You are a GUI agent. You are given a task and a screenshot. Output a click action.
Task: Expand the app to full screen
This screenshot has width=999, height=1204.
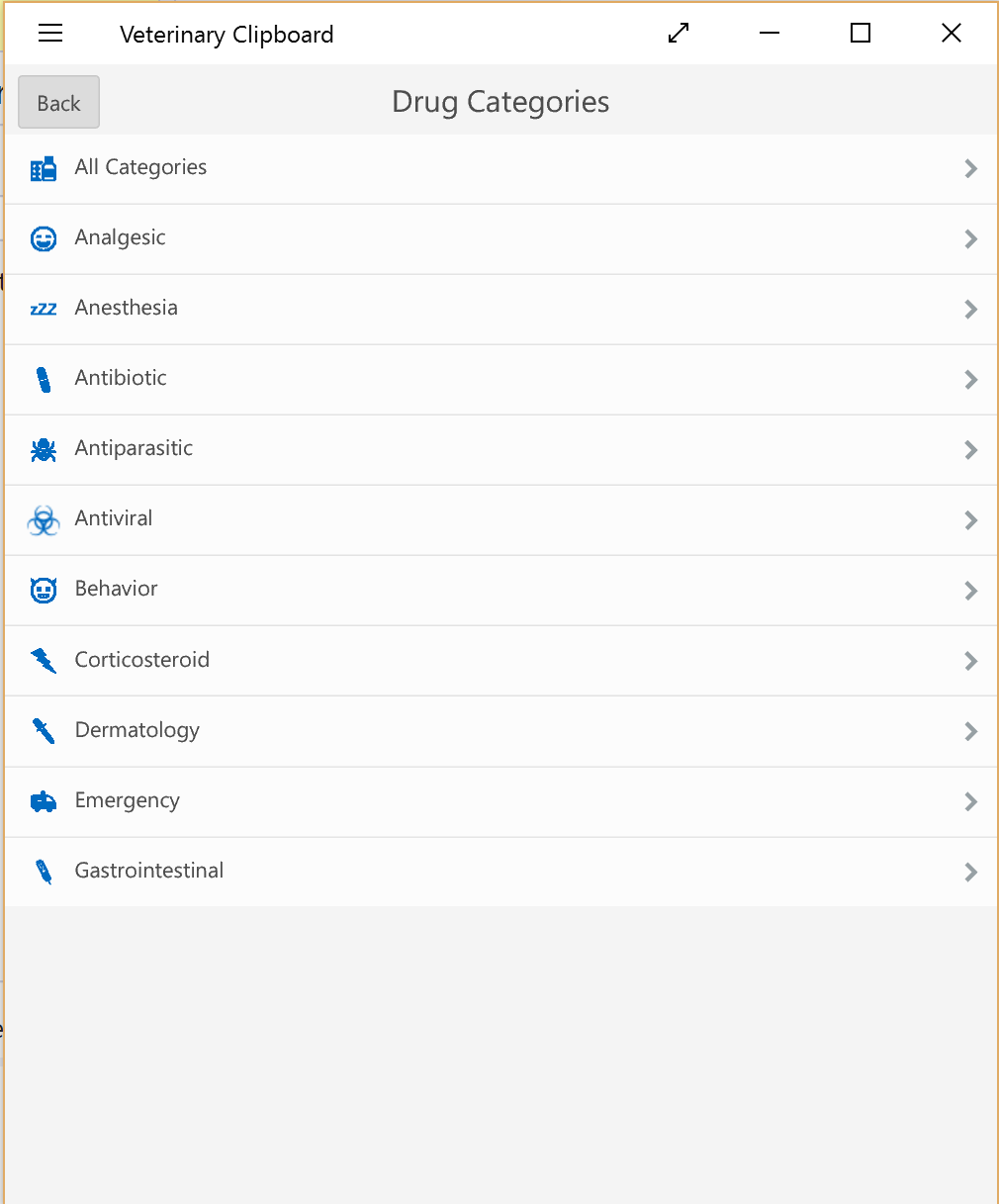click(x=679, y=34)
